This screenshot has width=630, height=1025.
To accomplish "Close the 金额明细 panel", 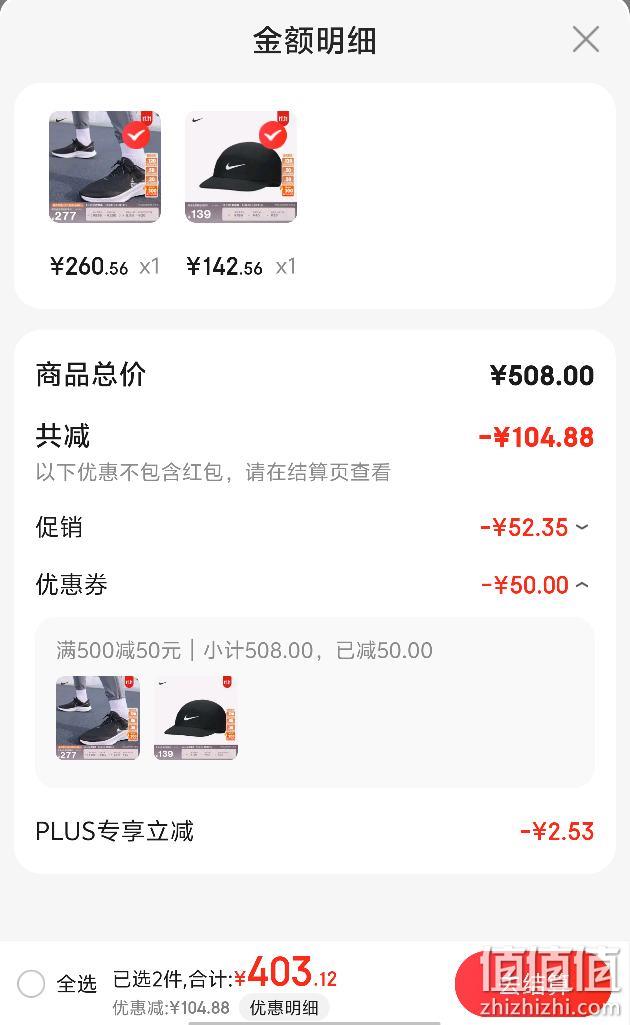I will point(586,39).
